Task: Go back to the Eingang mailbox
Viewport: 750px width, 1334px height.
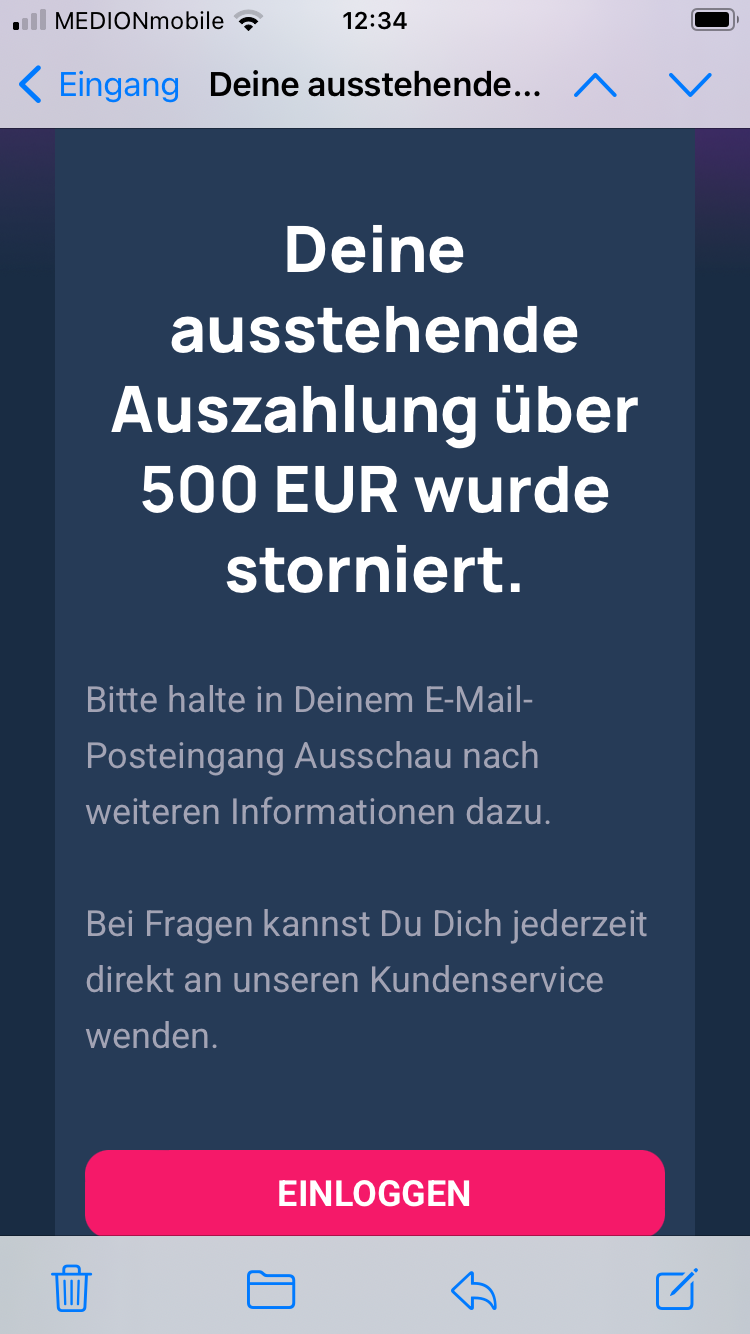Action: 98,85
